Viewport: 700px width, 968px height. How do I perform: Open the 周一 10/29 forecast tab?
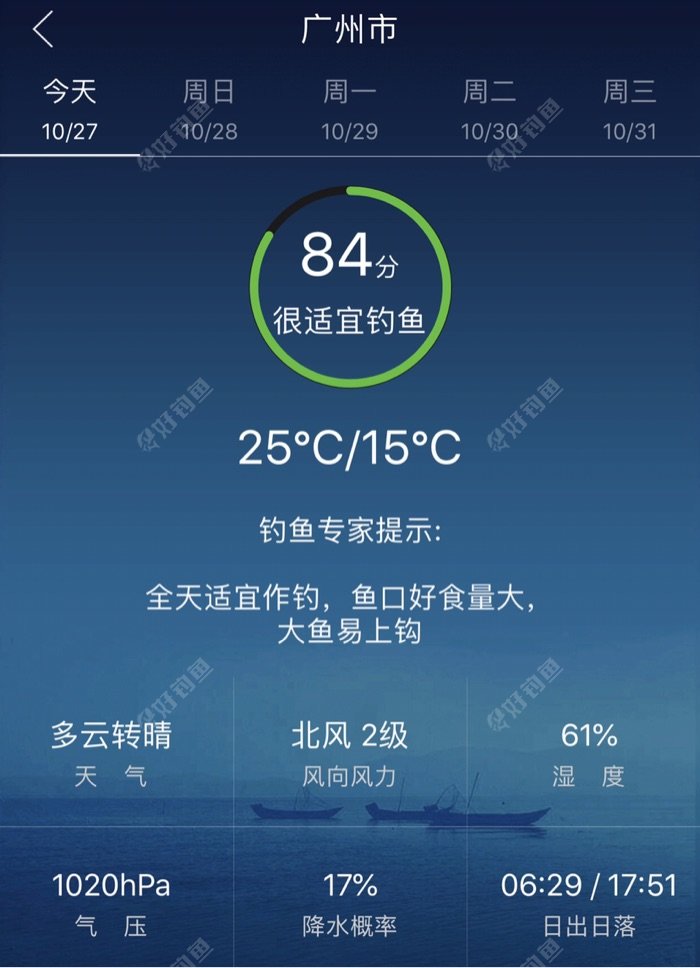tap(349, 110)
